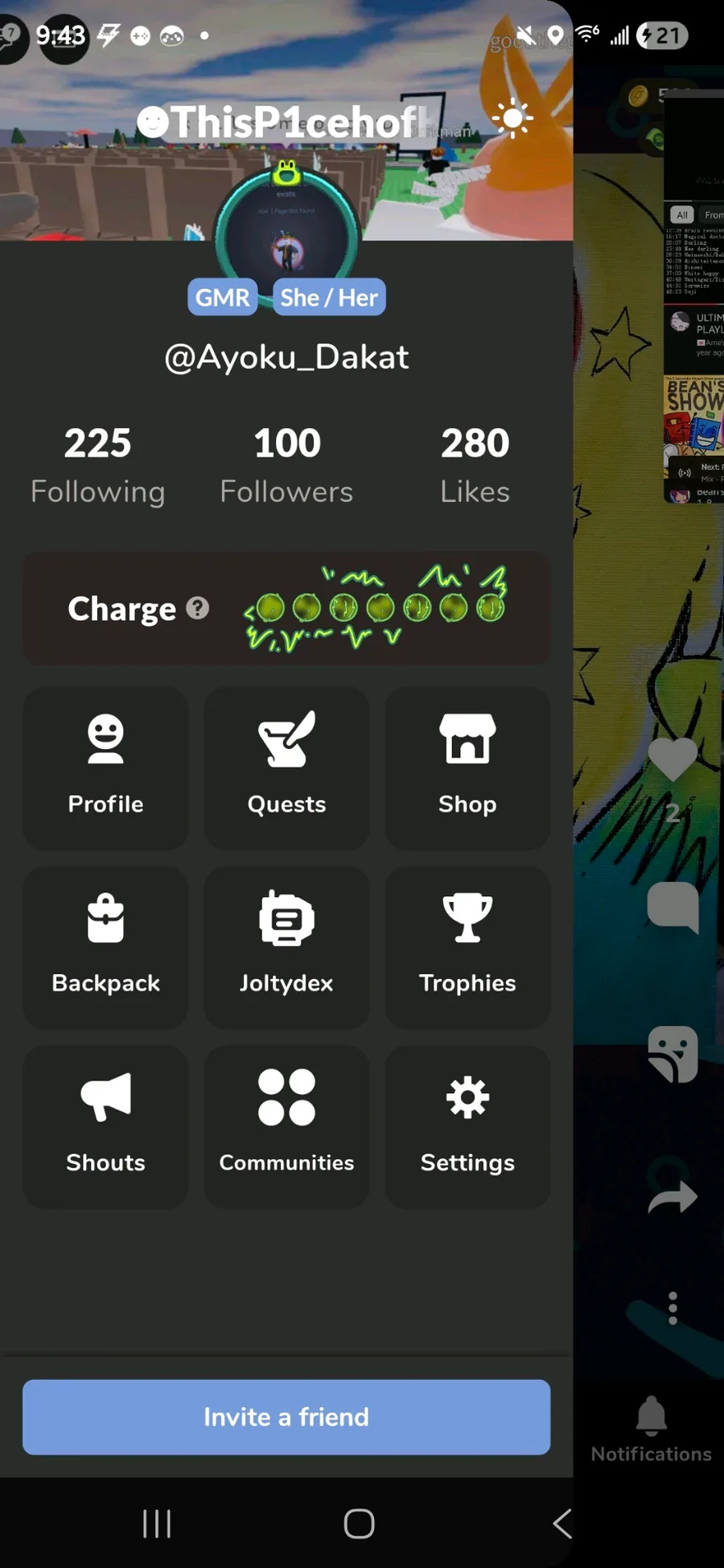Open Settings
This screenshot has width=724, height=1568.
pyautogui.click(x=467, y=1126)
